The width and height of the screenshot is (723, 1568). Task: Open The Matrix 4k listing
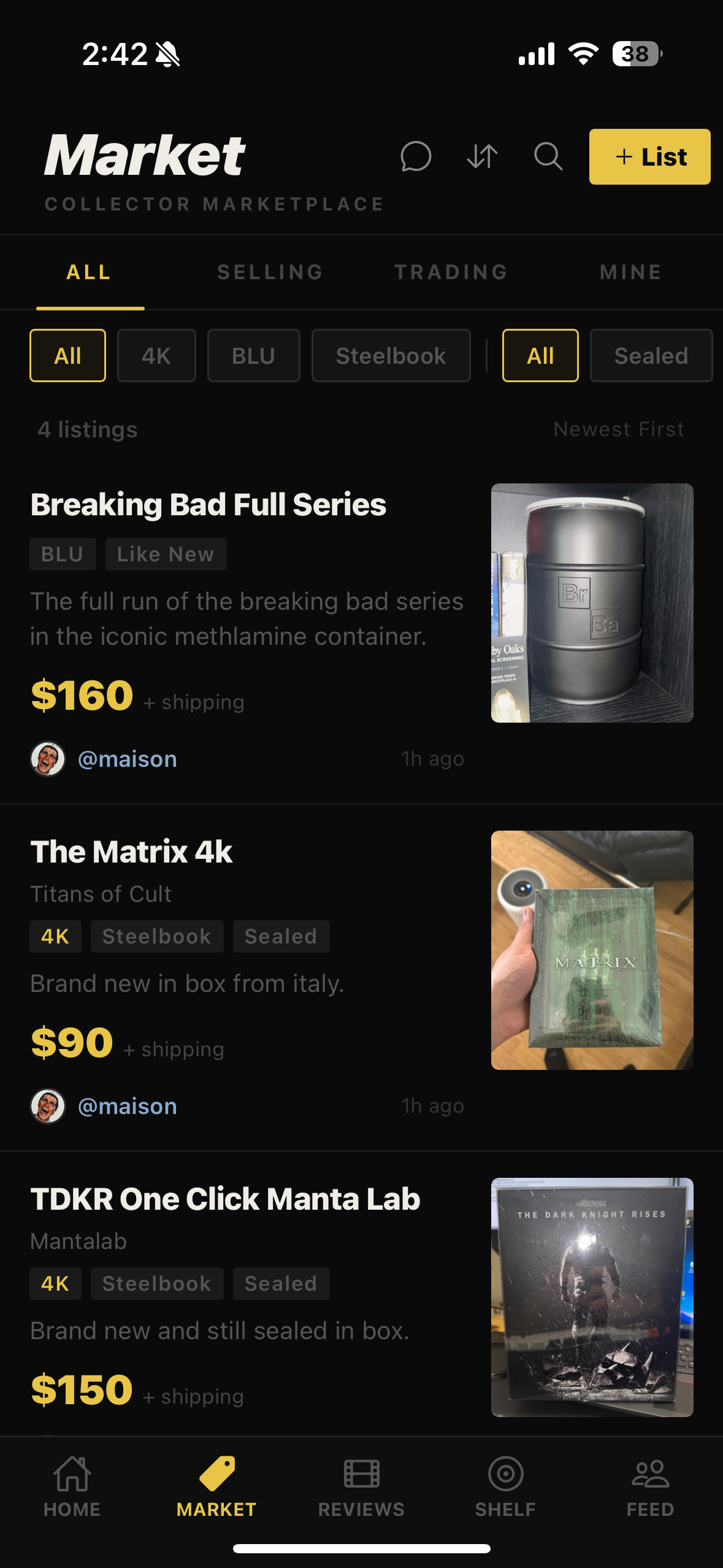tap(132, 852)
